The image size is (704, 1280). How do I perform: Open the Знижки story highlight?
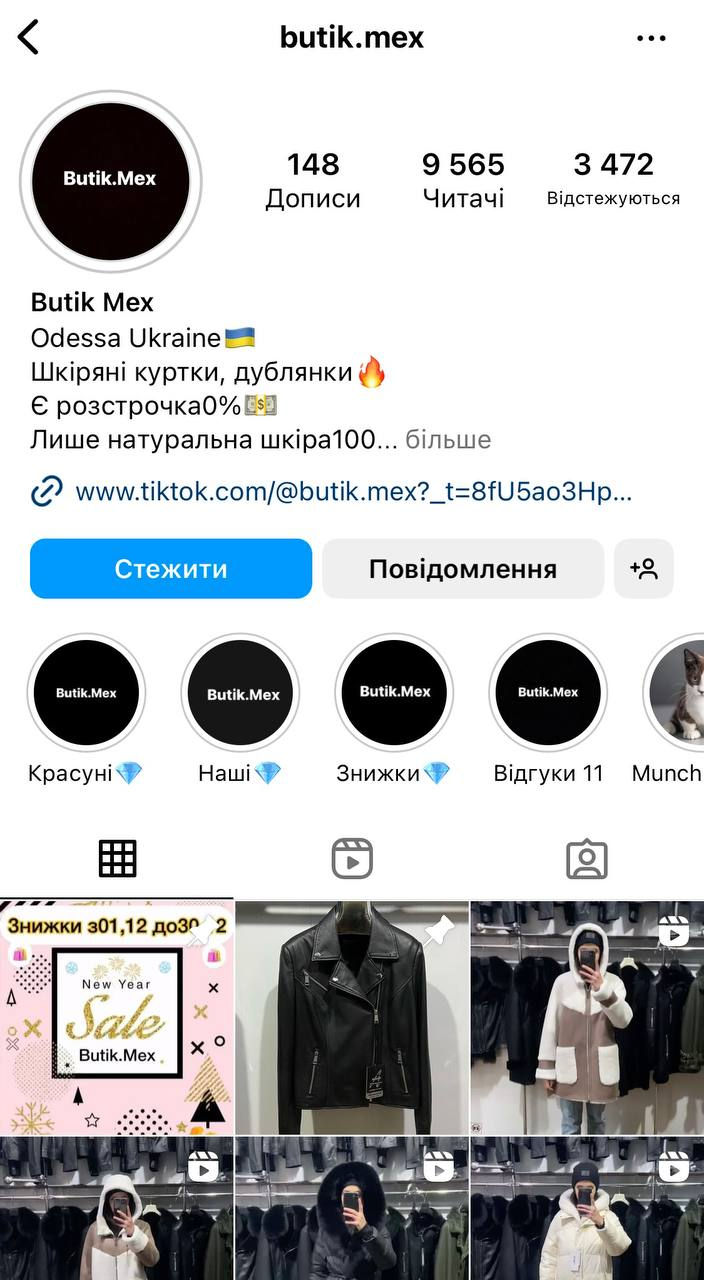click(x=394, y=693)
